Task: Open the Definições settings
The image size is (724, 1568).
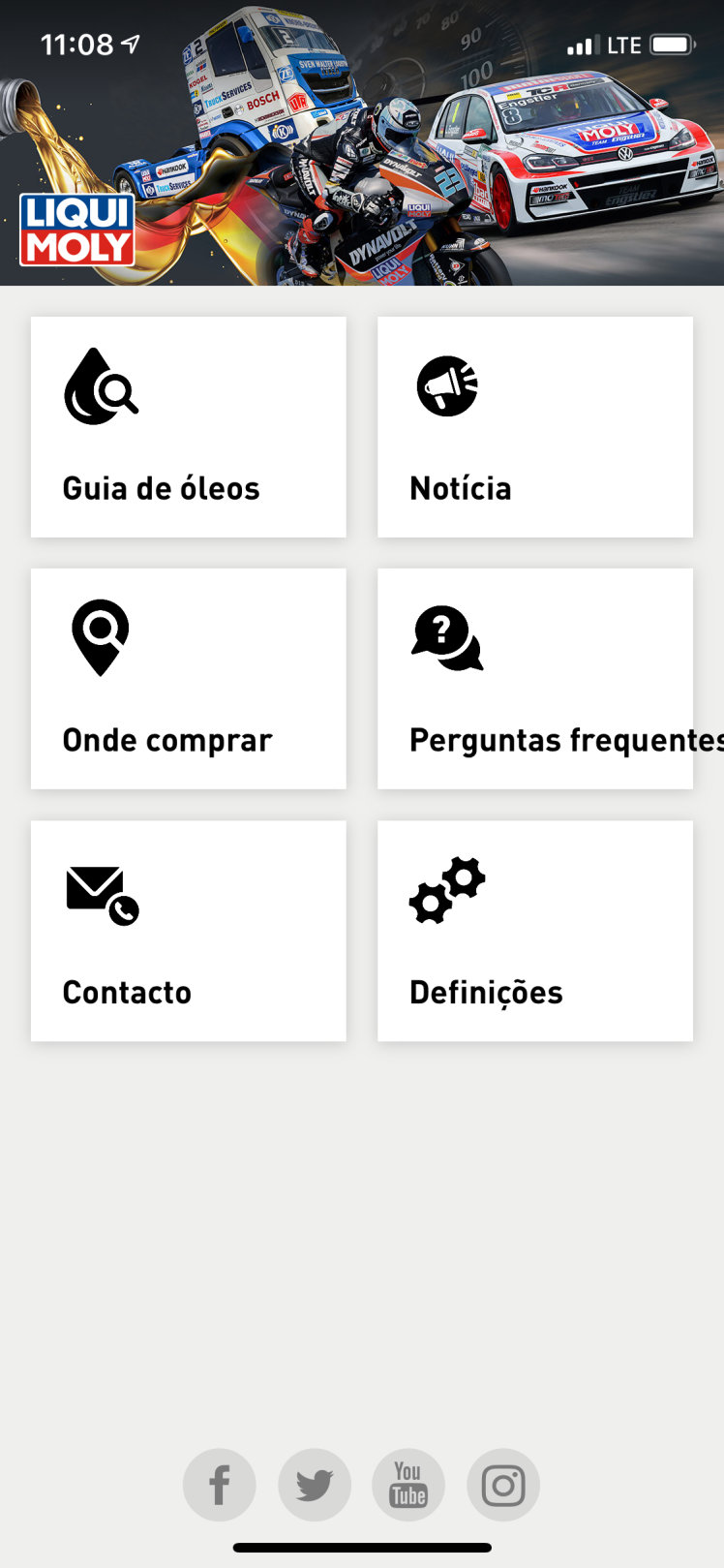Action: tap(534, 931)
